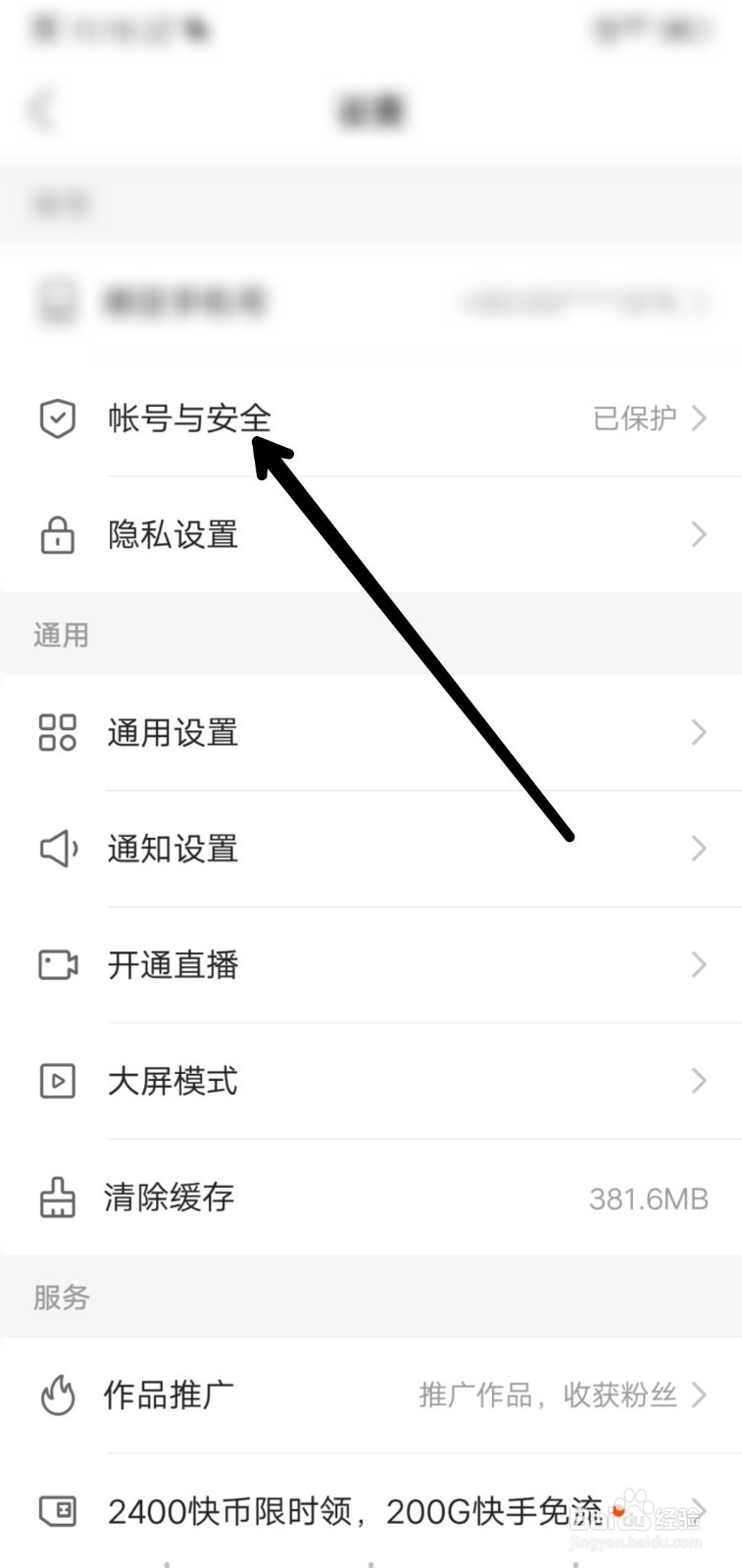Tap the back arrow to leave 设置
The width and height of the screenshot is (742, 1568).
click(41, 111)
